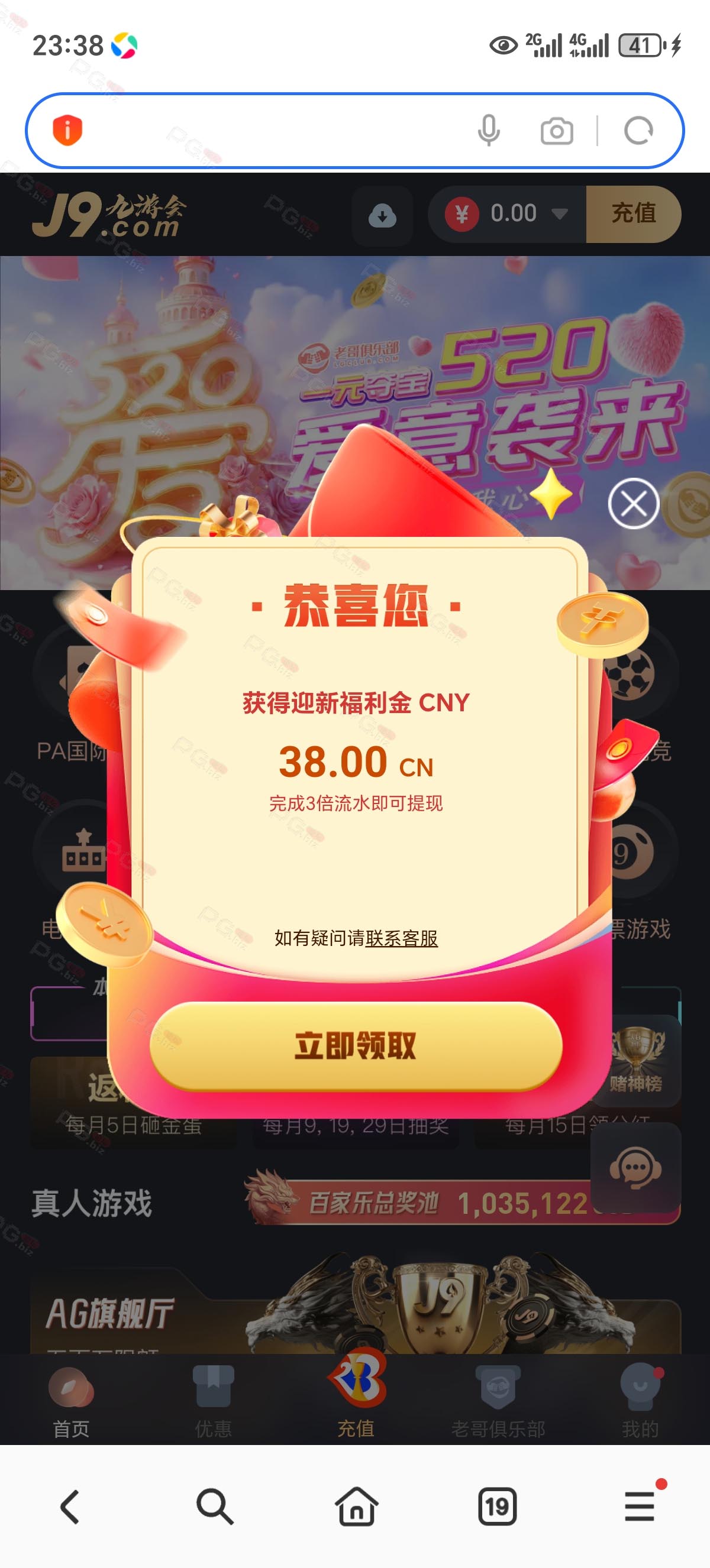Tap the top-right 充值 recharge button

[x=633, y=213]
